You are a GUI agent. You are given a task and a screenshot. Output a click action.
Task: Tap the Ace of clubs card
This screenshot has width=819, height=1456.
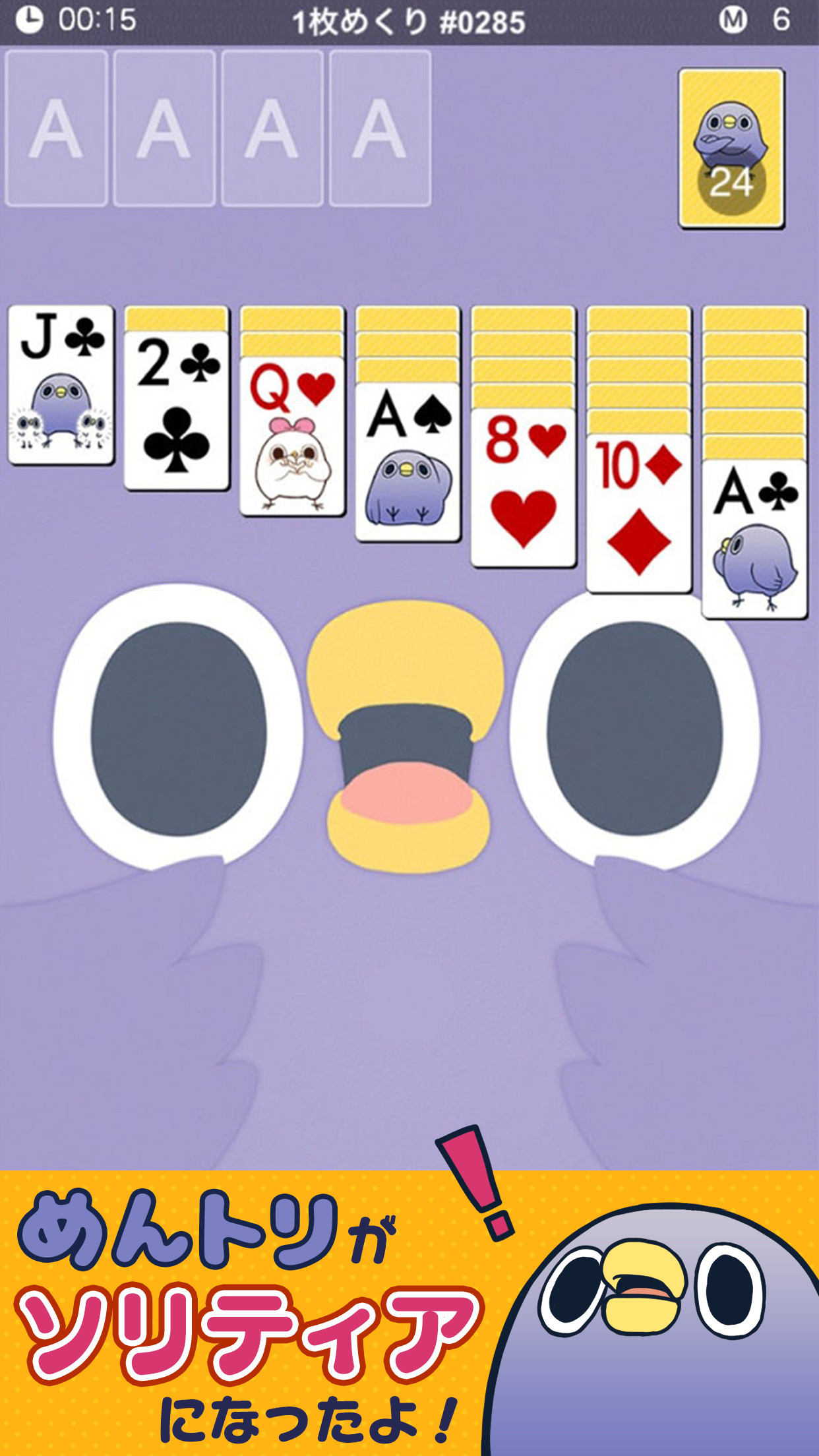pyautogui.click(x=754, y=539)
